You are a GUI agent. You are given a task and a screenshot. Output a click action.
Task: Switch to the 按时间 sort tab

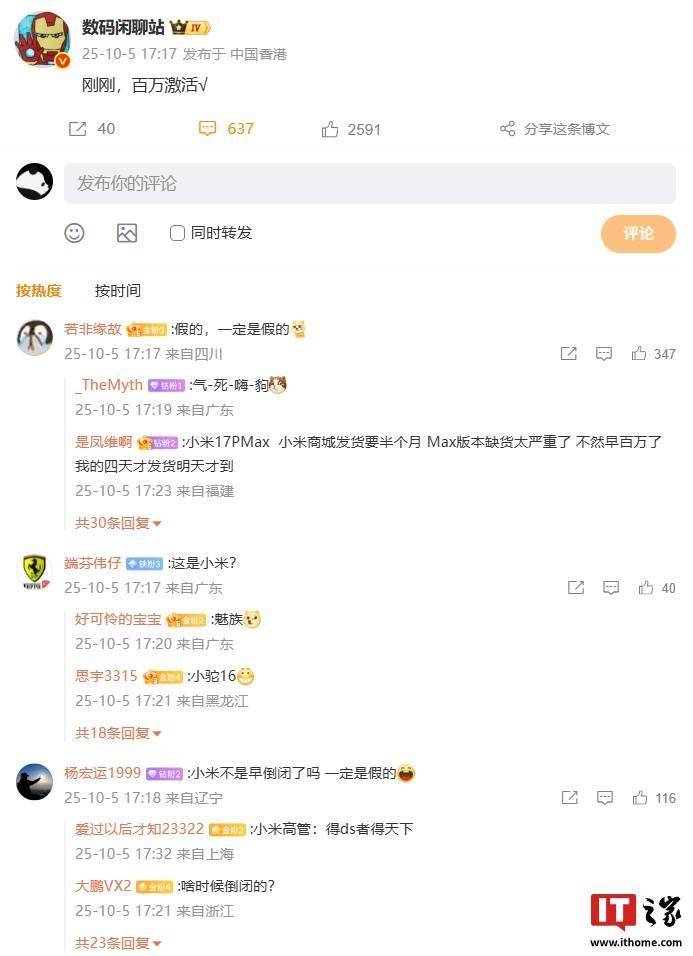click(118, 291)
